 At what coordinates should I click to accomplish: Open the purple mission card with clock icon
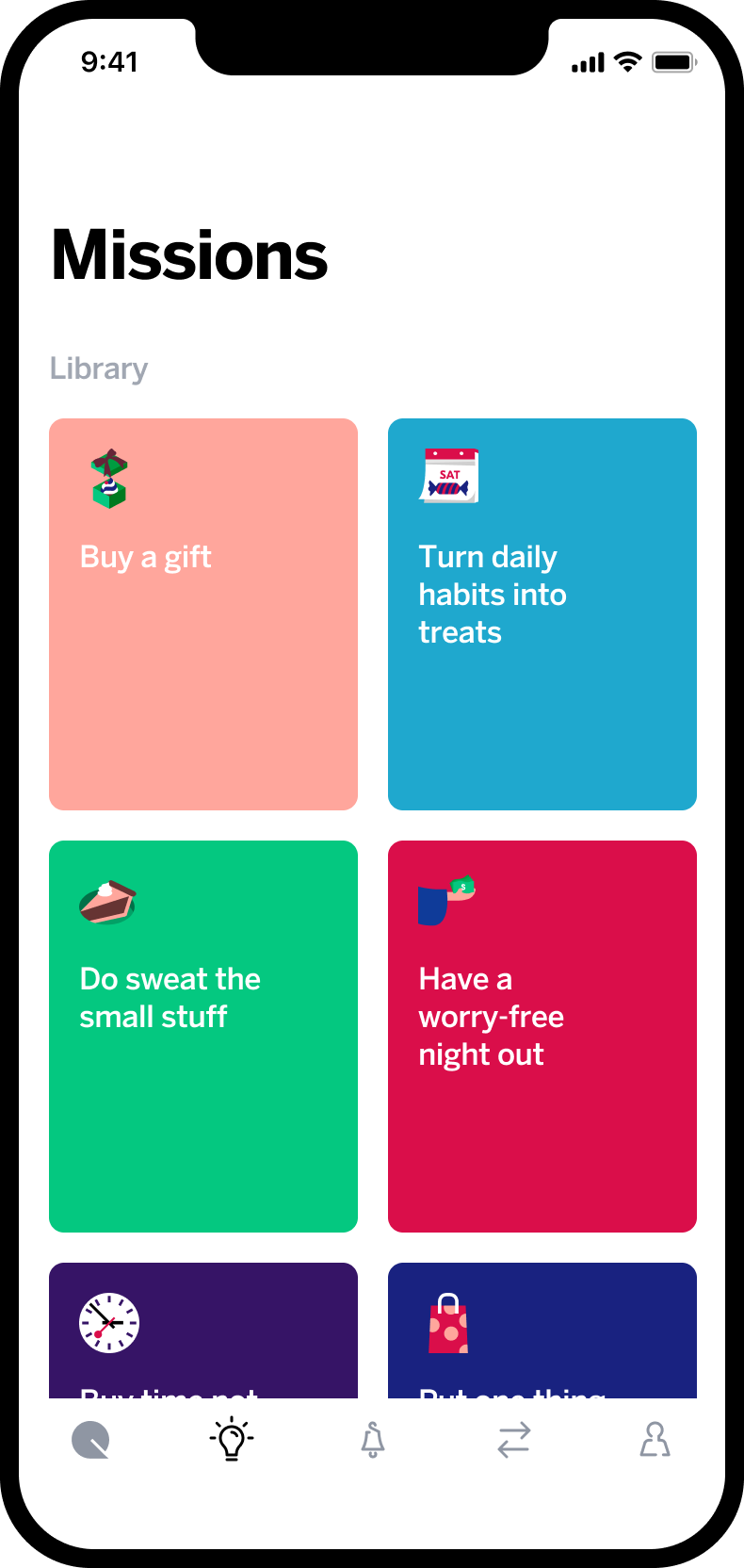[203, 1330]
